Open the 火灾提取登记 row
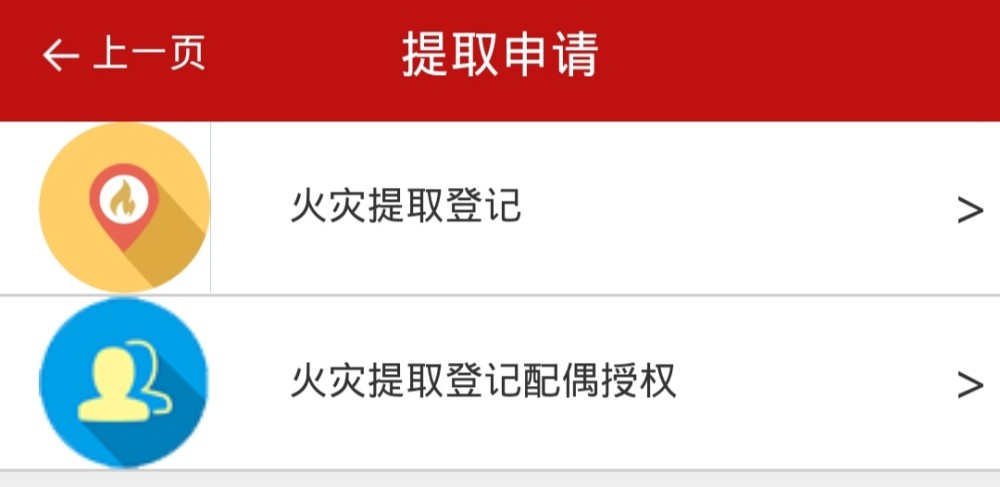1000x487 pixels. (500, 208)
